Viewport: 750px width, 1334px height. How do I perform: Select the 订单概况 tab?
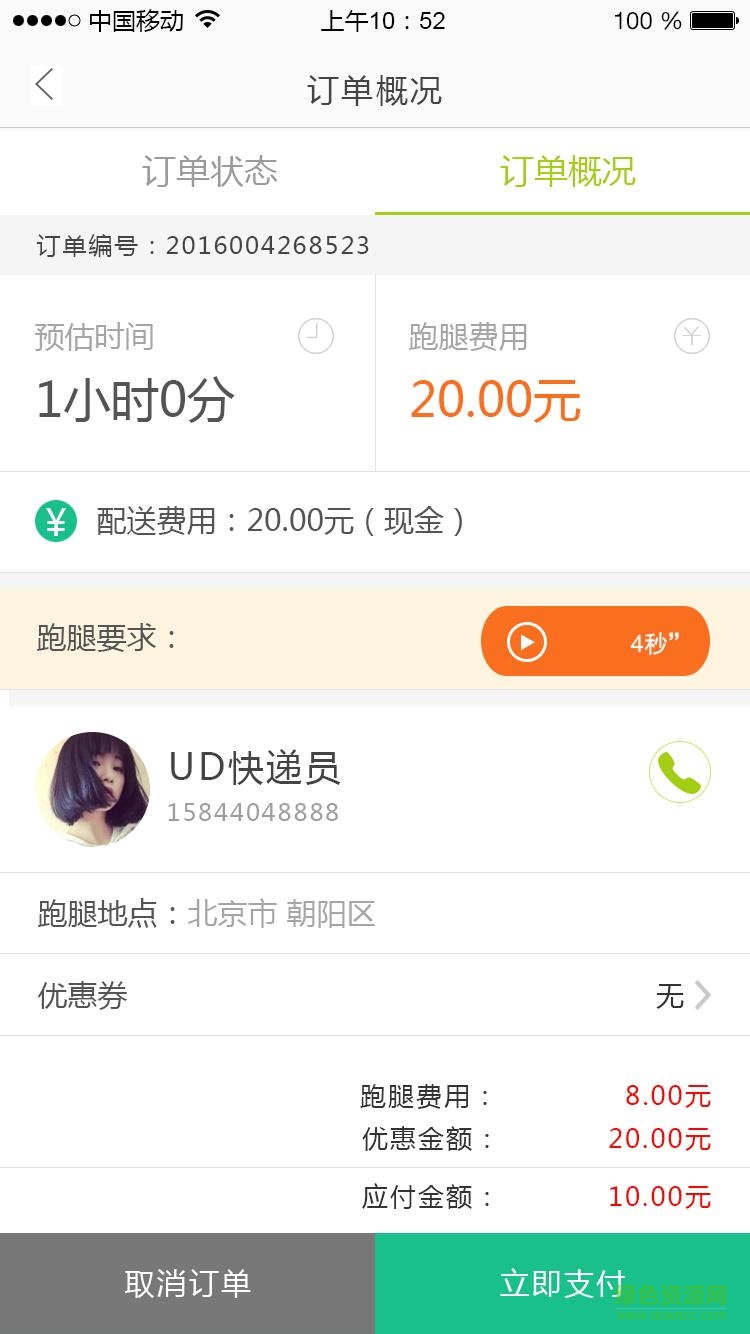click(x=567, y=172)
